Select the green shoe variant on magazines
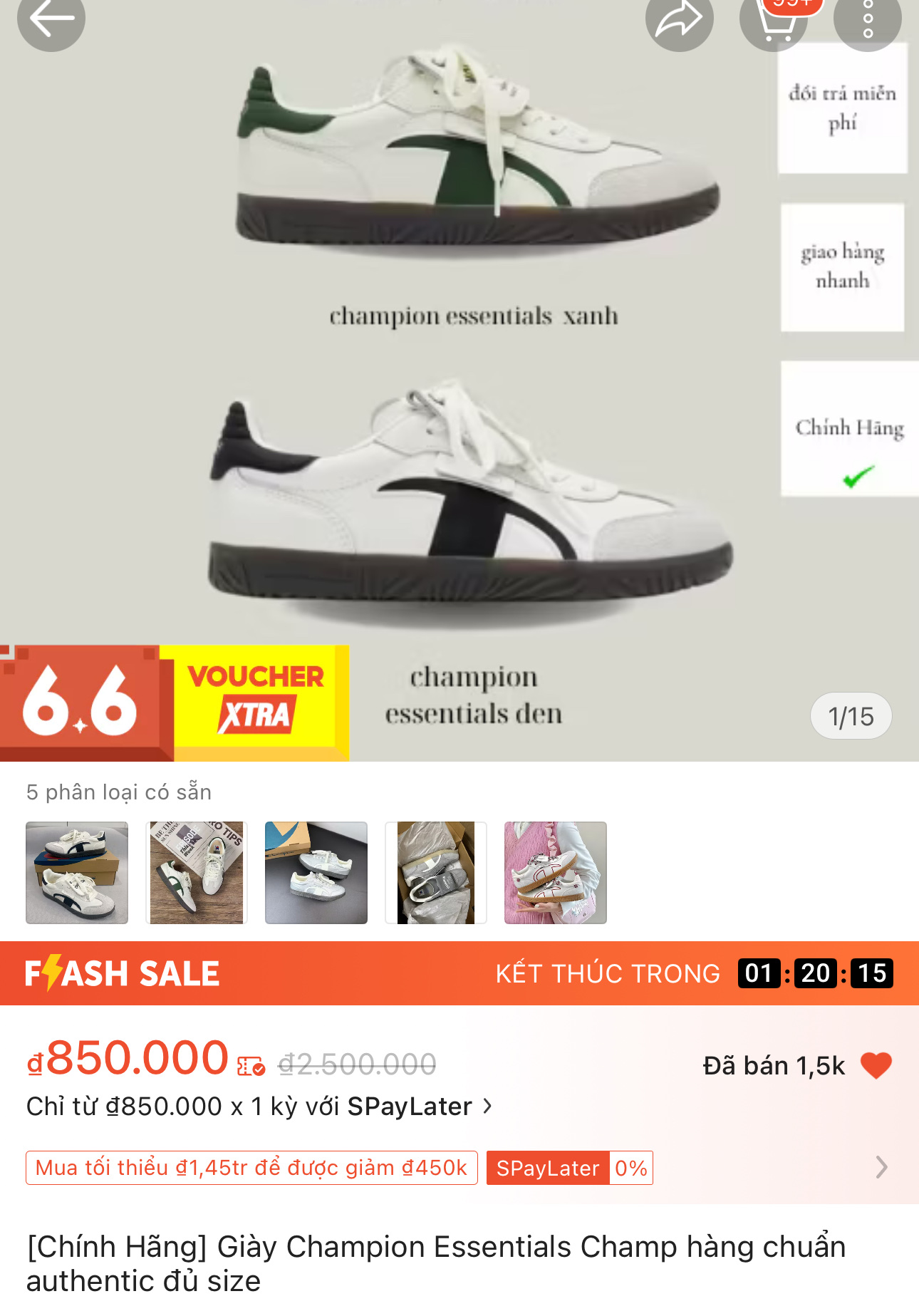 197,873
